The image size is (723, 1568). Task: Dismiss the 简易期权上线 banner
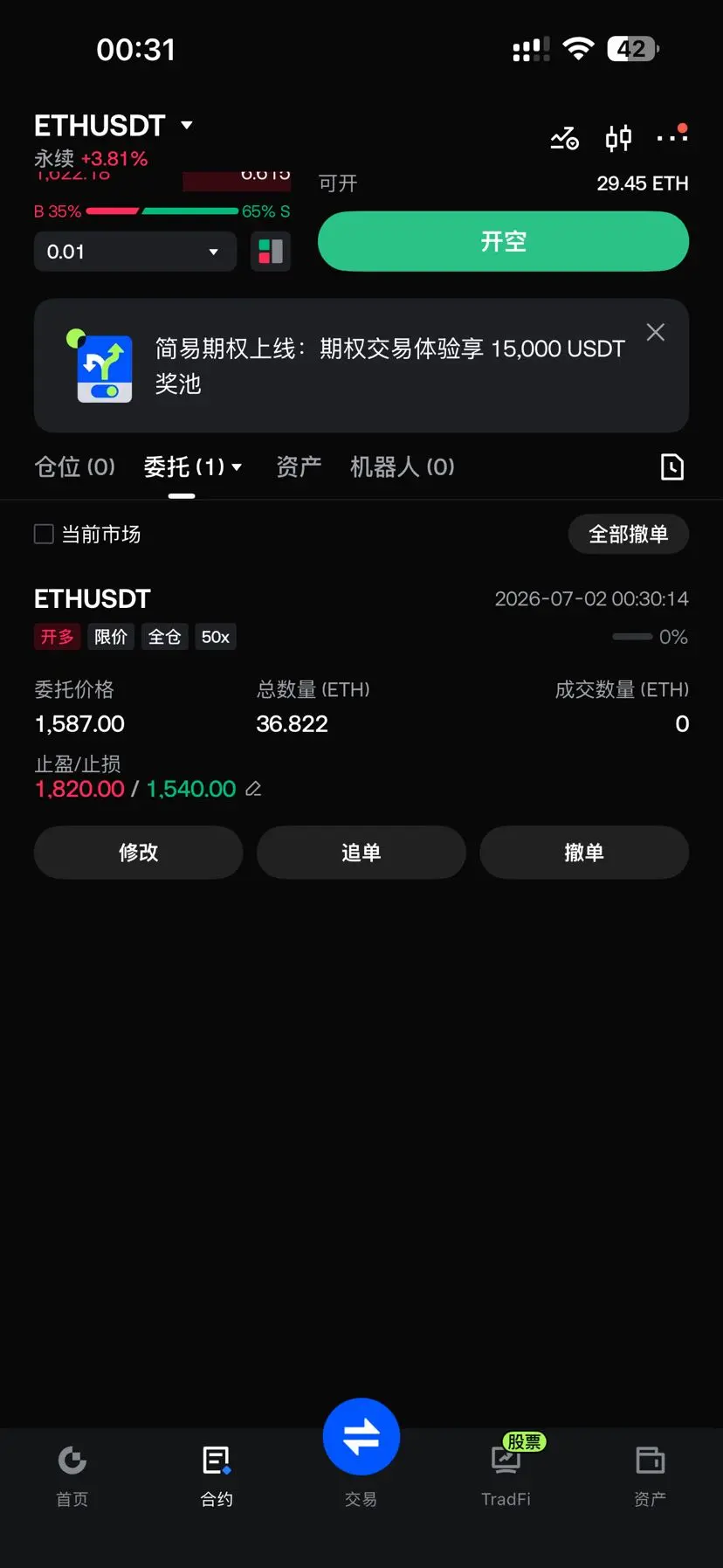click(655, 332)
